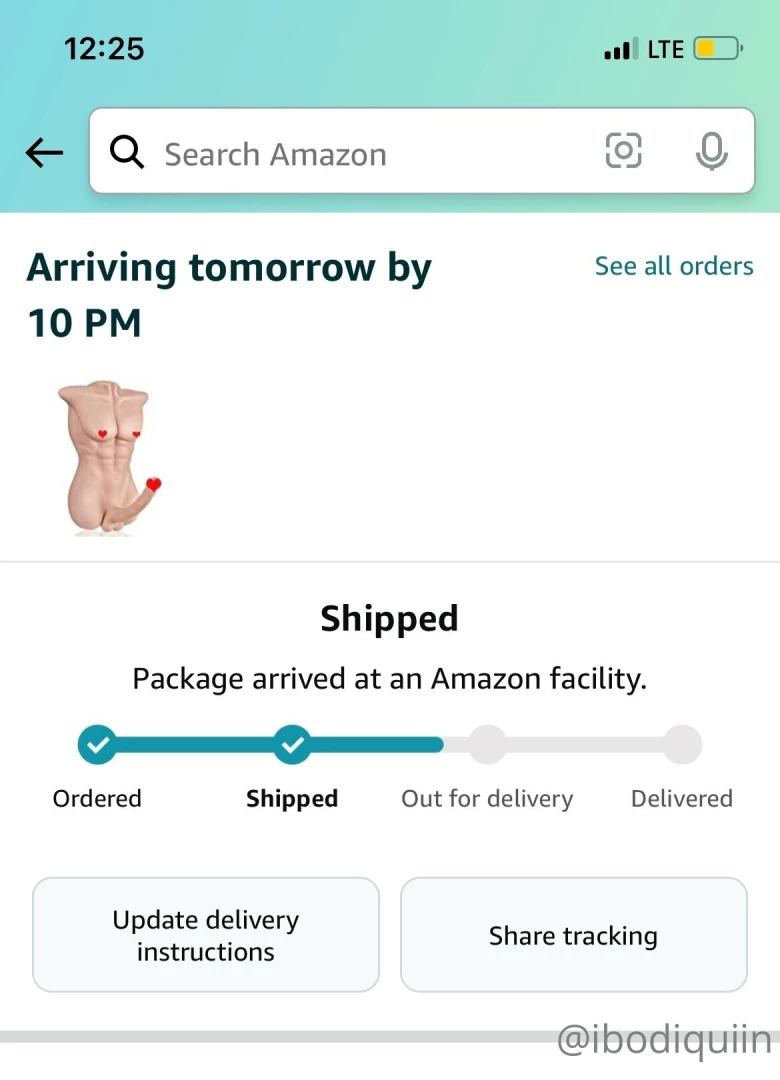Screen dimensions: 780x1080
Task: Start voice search with the microphone
Action: 711,152
